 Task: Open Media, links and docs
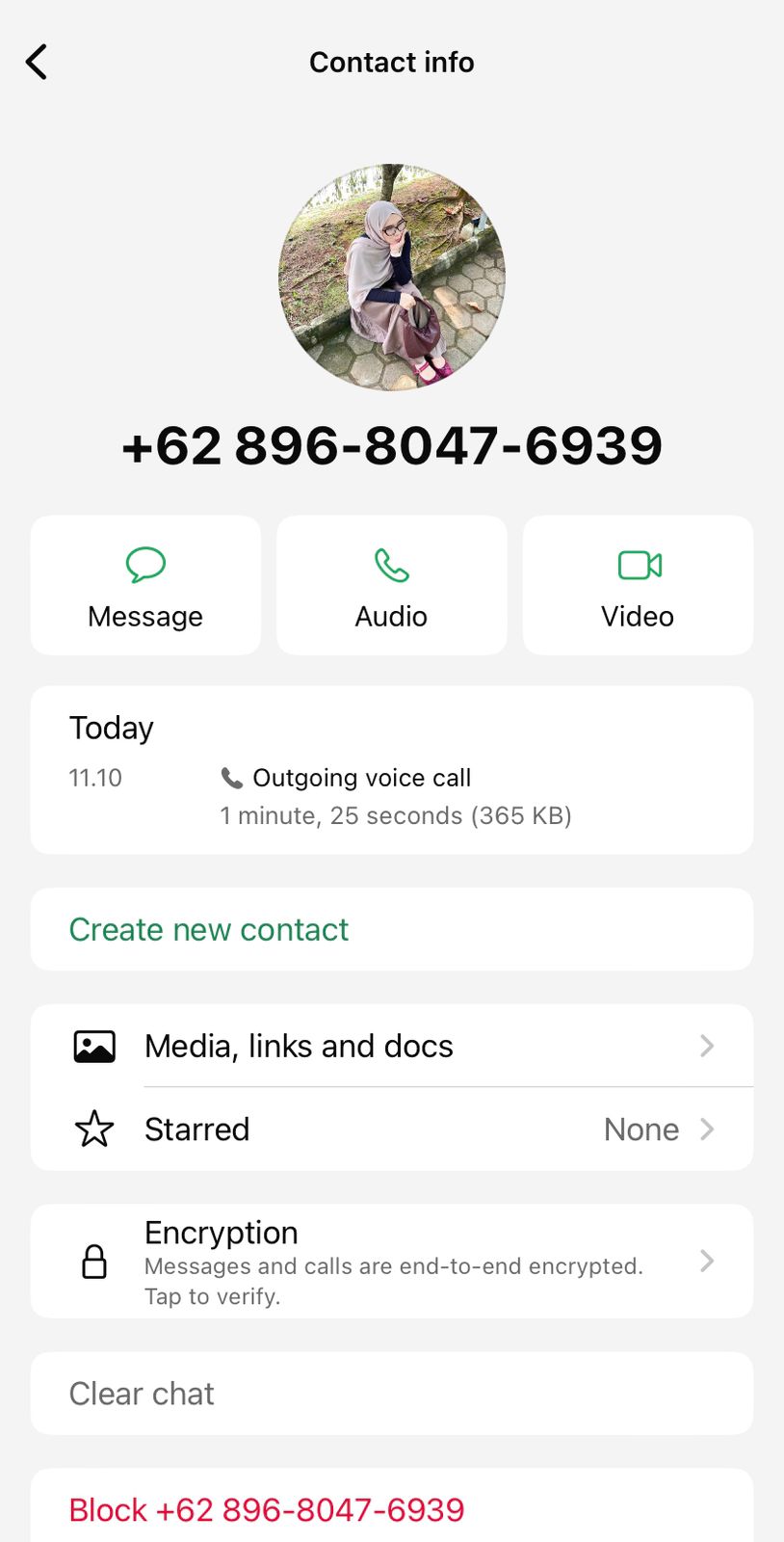[x=392, y=1046]
